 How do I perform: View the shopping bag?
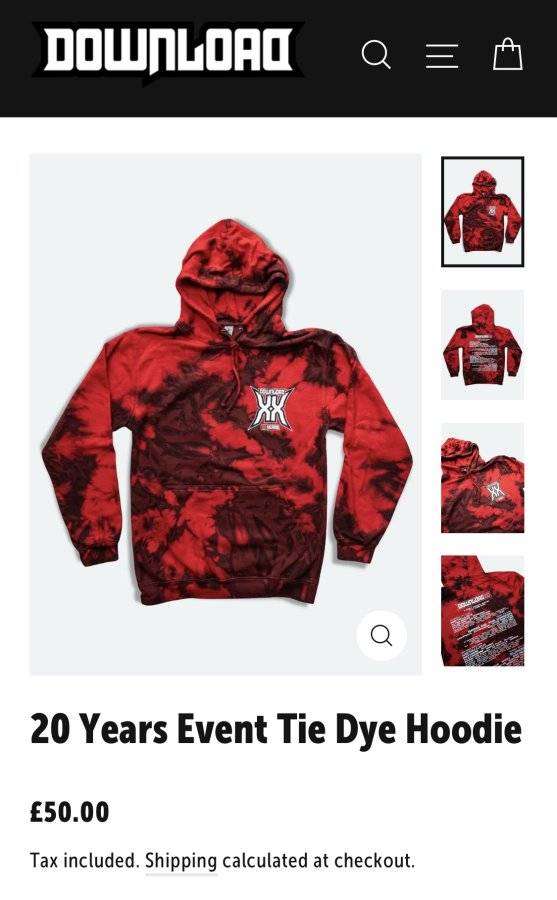pyautogui.click(x=508, y=54)
